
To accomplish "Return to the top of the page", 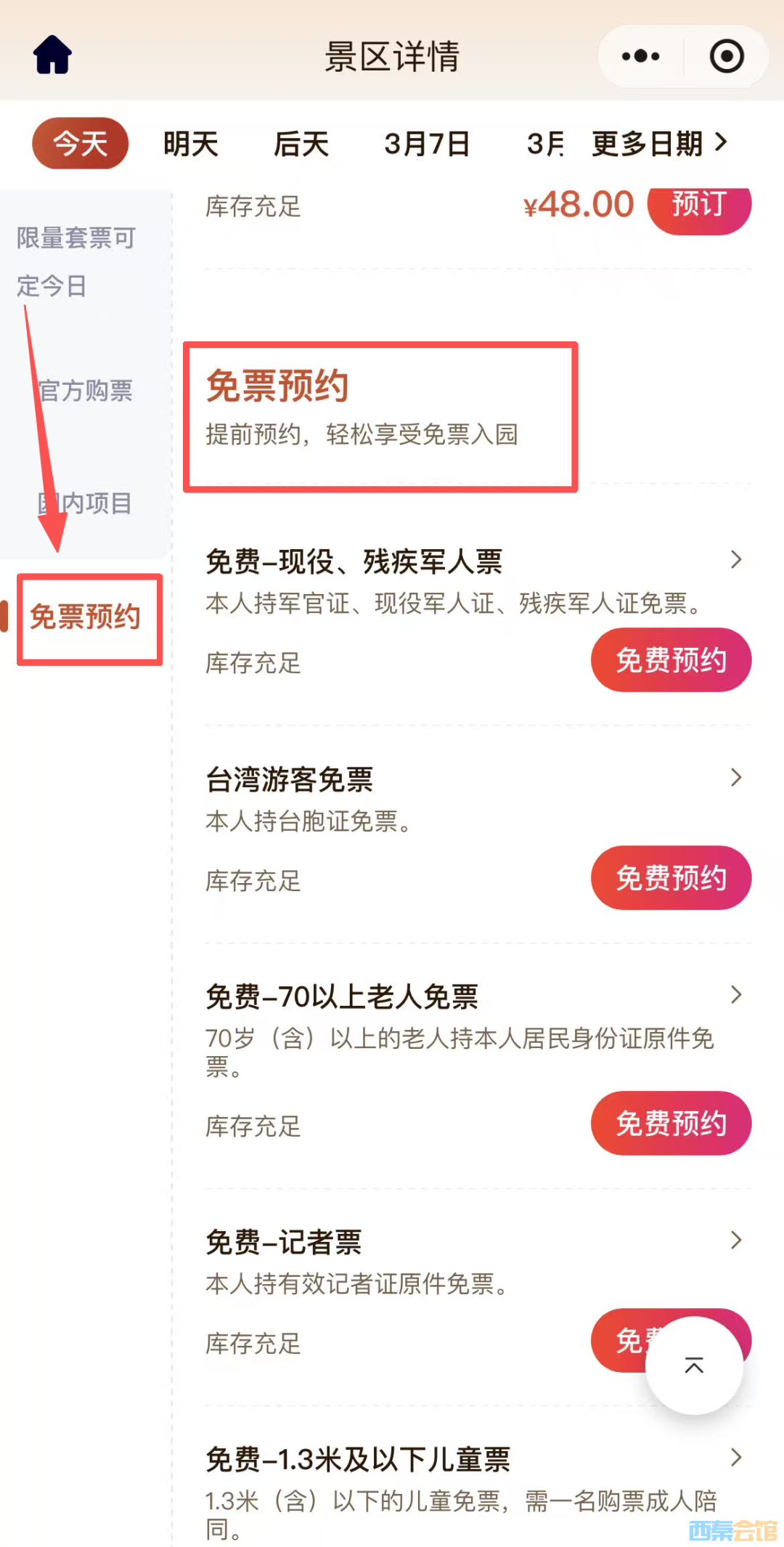I will 694,1365.
